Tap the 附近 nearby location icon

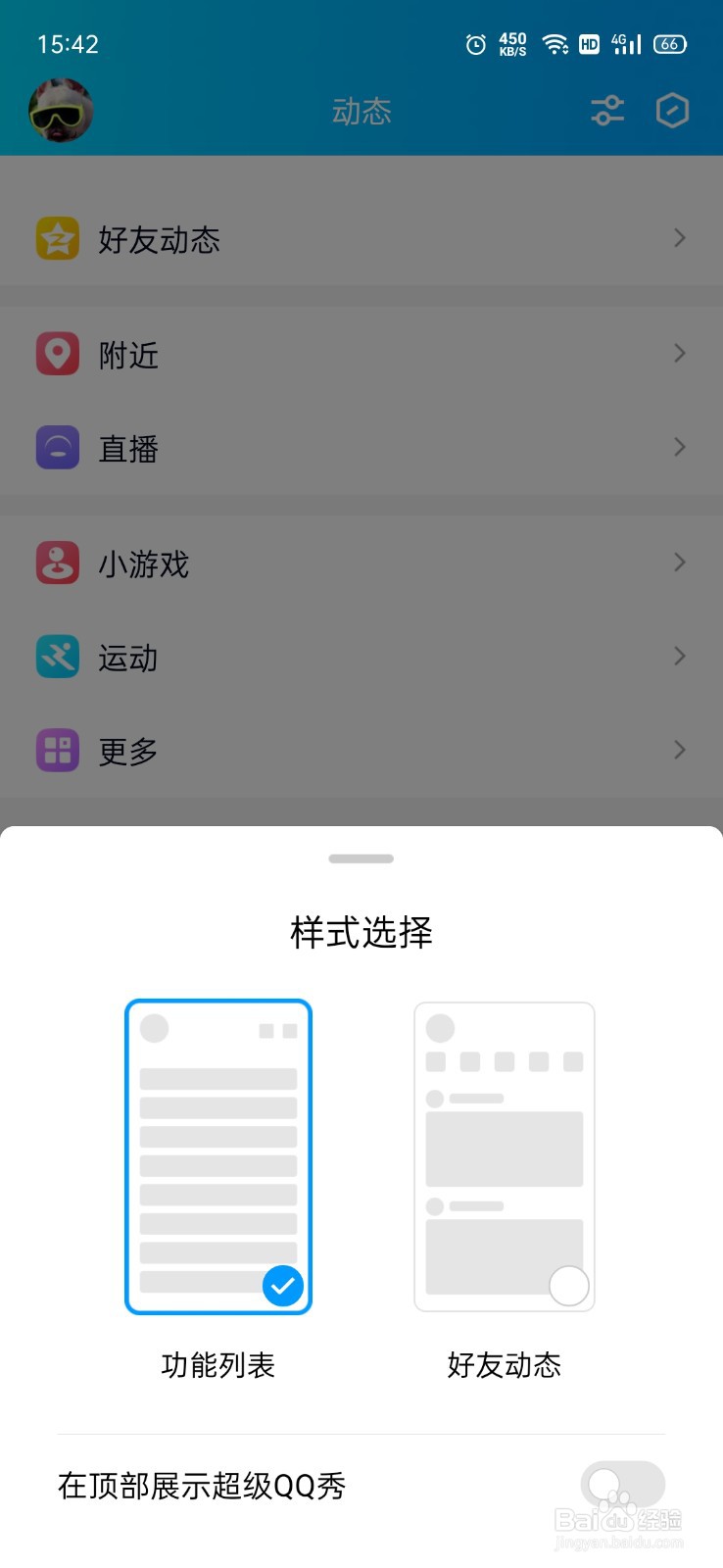57,353
